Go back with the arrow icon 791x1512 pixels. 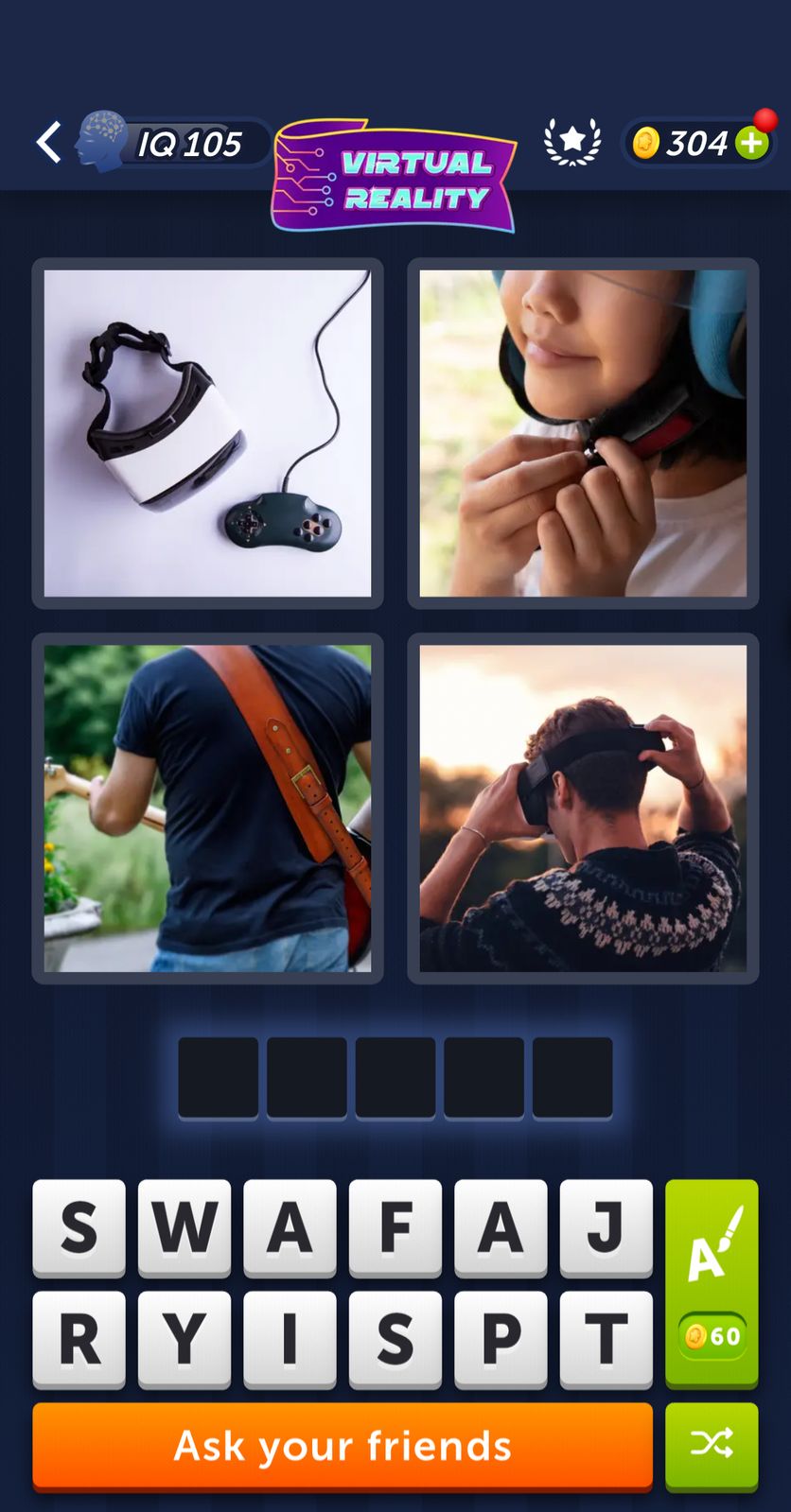click(x=49, y=143)
